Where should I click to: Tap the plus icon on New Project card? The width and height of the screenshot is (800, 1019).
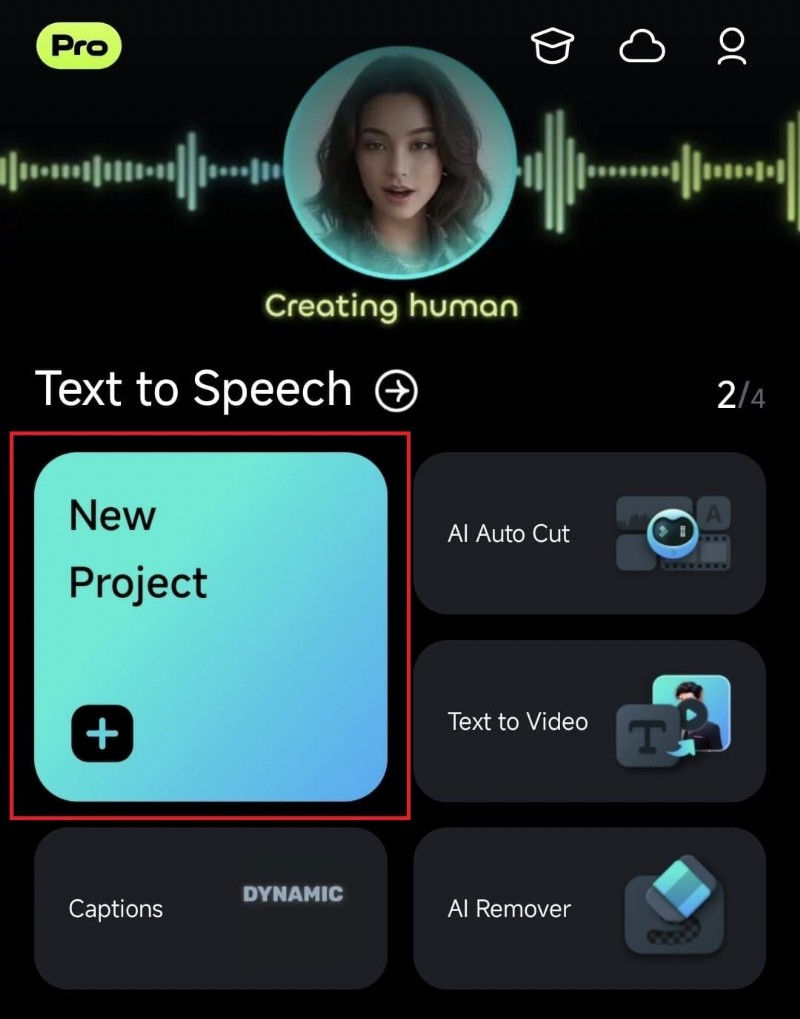(100, 732)
